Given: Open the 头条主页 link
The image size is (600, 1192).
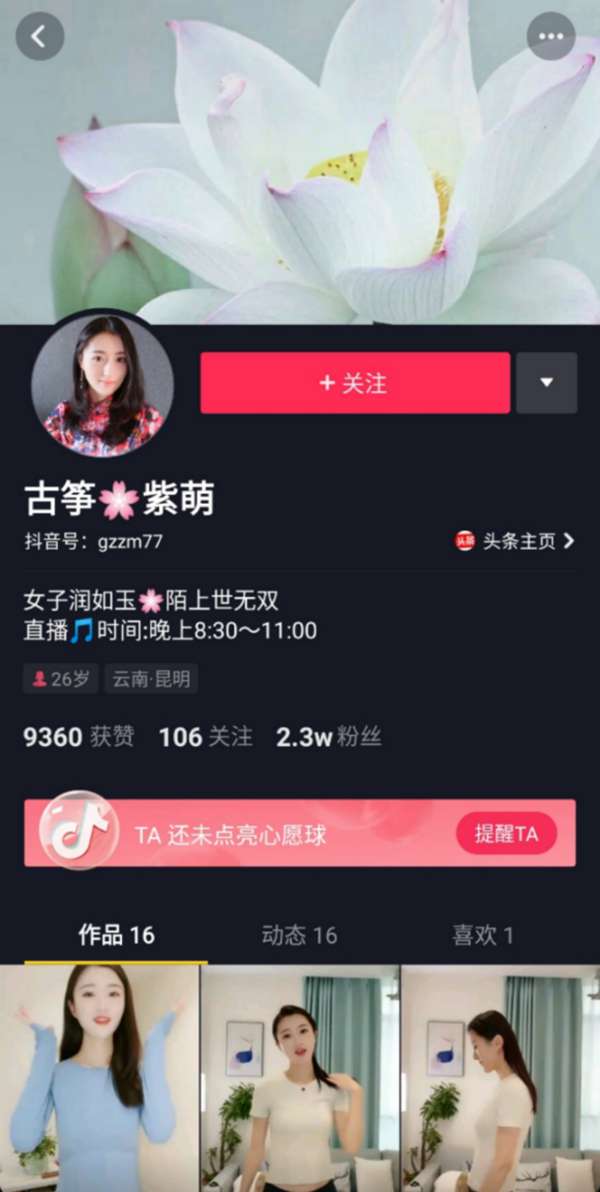Looking at the screenshot, I should click(x=515, y=541).
